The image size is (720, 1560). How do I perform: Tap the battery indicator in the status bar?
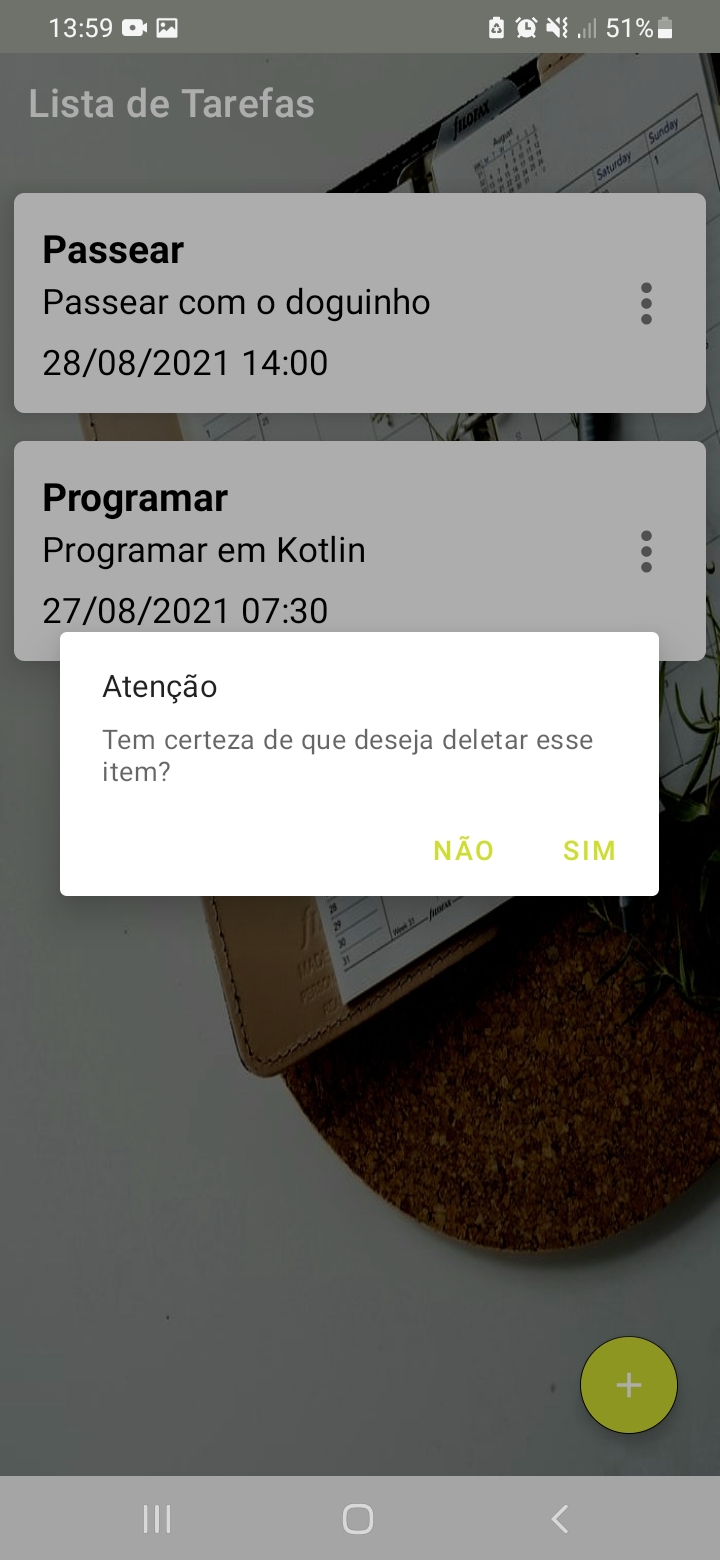pyautogui.click(x=664, y=27)
